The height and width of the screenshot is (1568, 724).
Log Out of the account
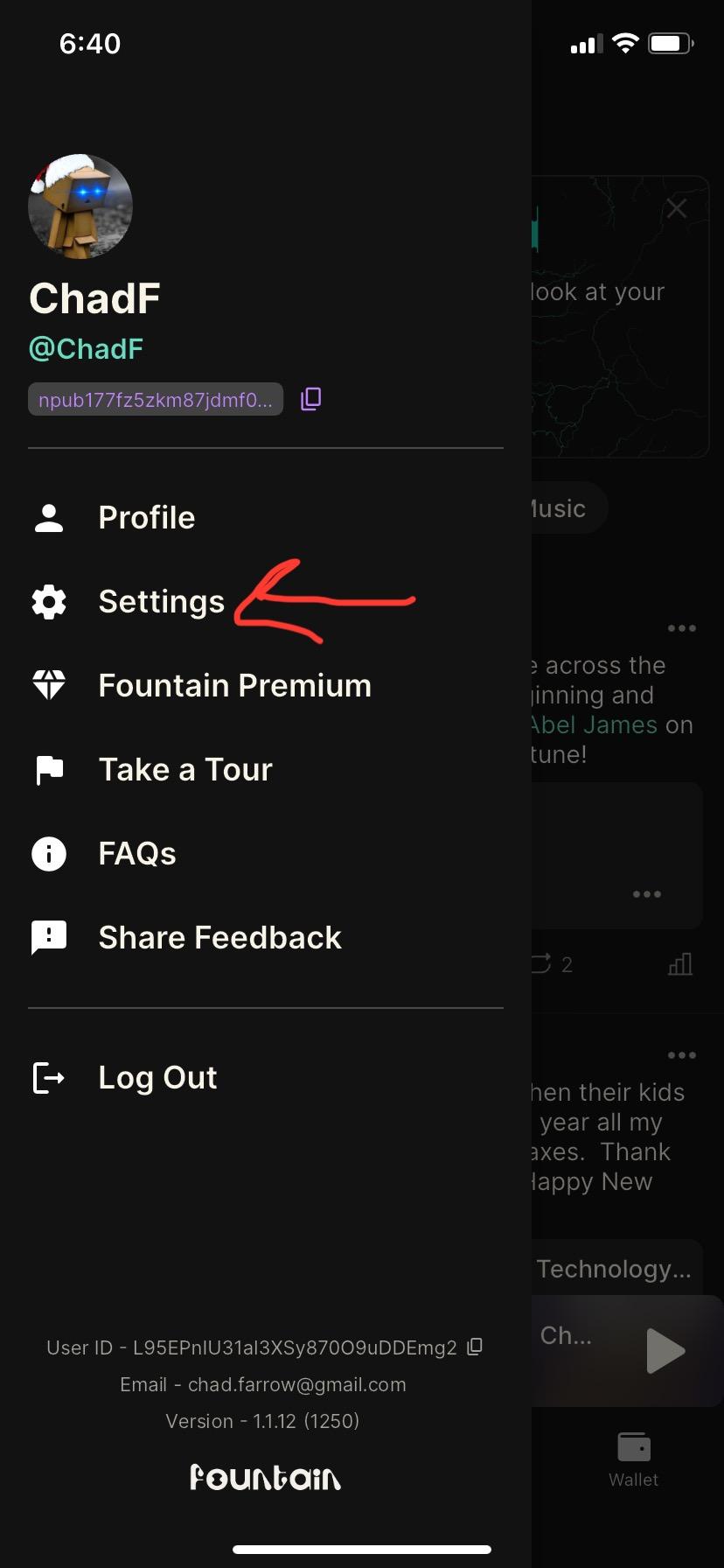(266, 1077)
